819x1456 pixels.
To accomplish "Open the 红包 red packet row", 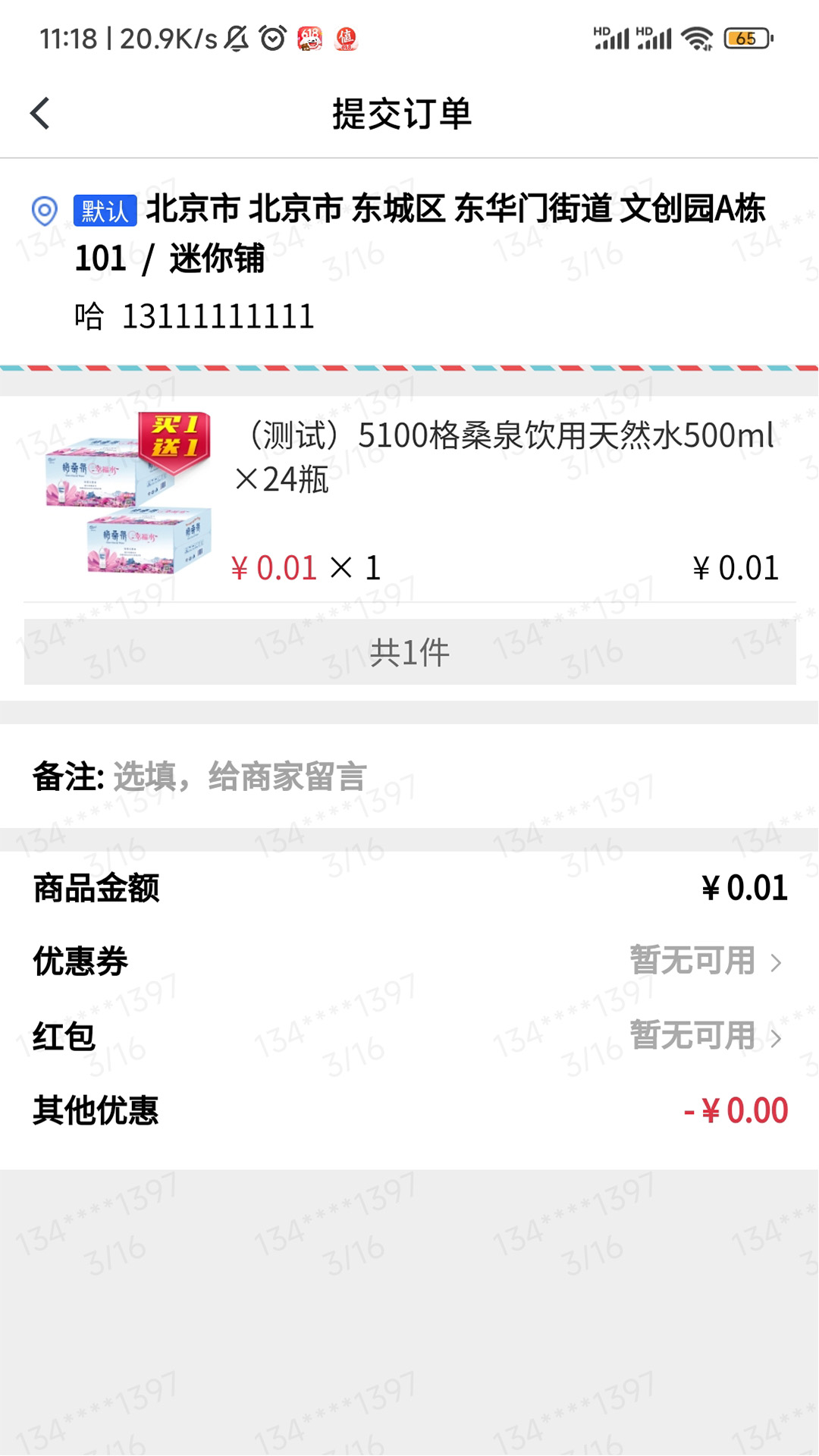I will click(x=409, y=1036).
